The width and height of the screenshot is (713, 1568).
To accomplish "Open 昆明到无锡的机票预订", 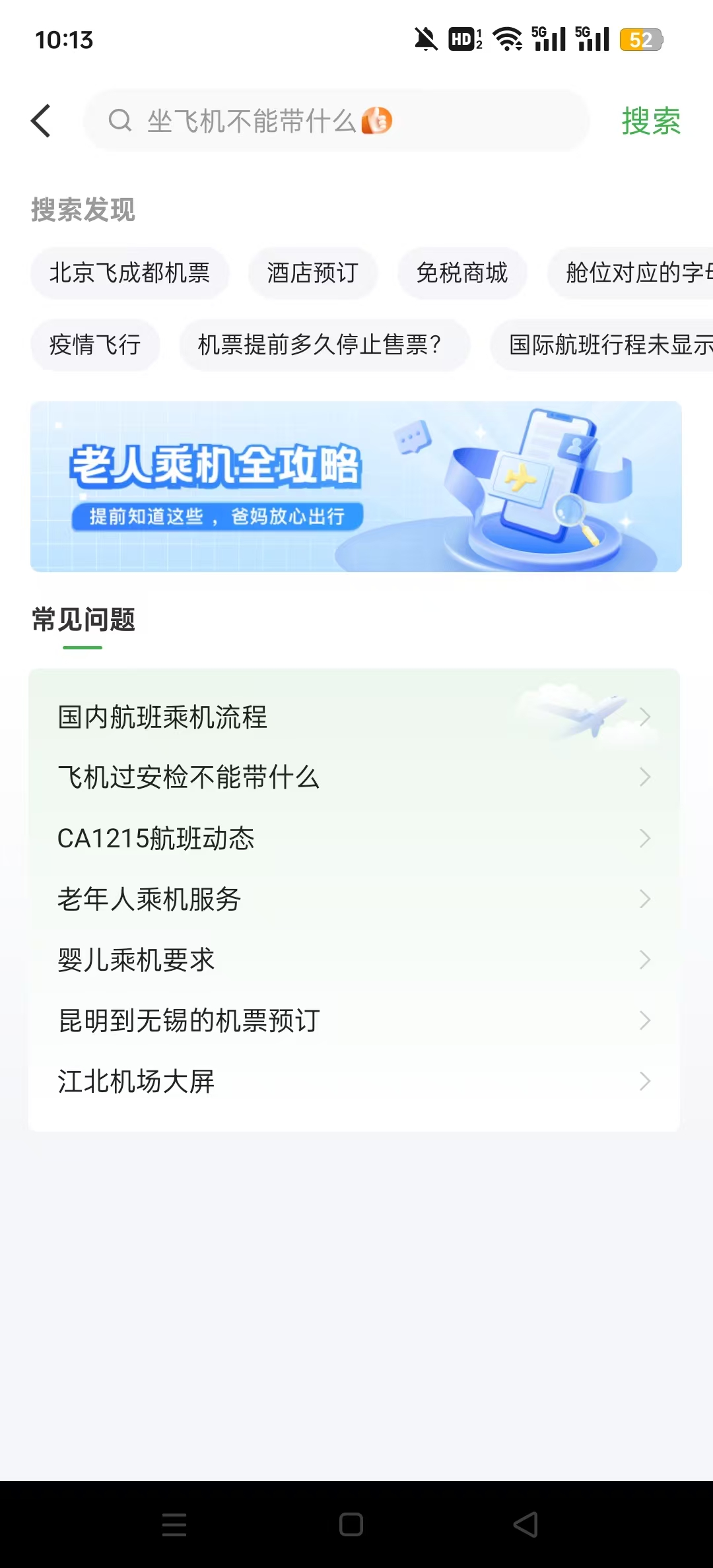I will [354, 1020].
